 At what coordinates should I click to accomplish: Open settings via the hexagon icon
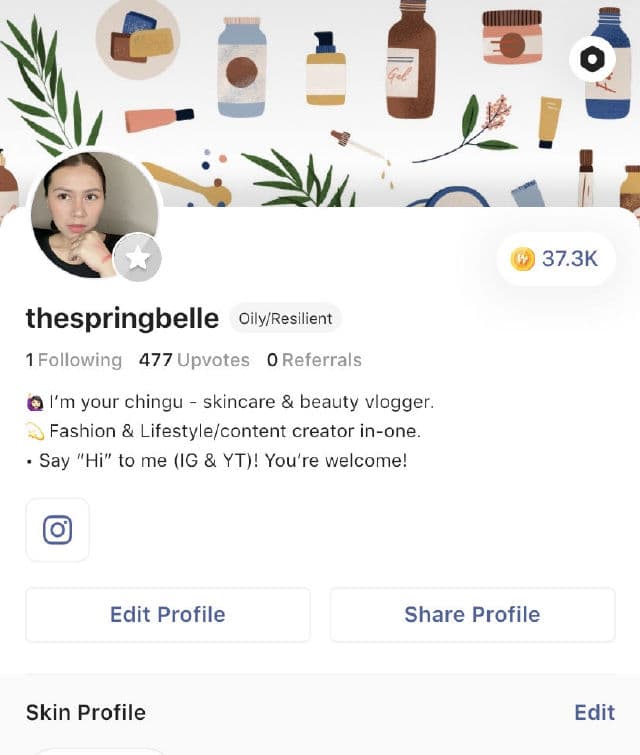click(x=592, y=60)
